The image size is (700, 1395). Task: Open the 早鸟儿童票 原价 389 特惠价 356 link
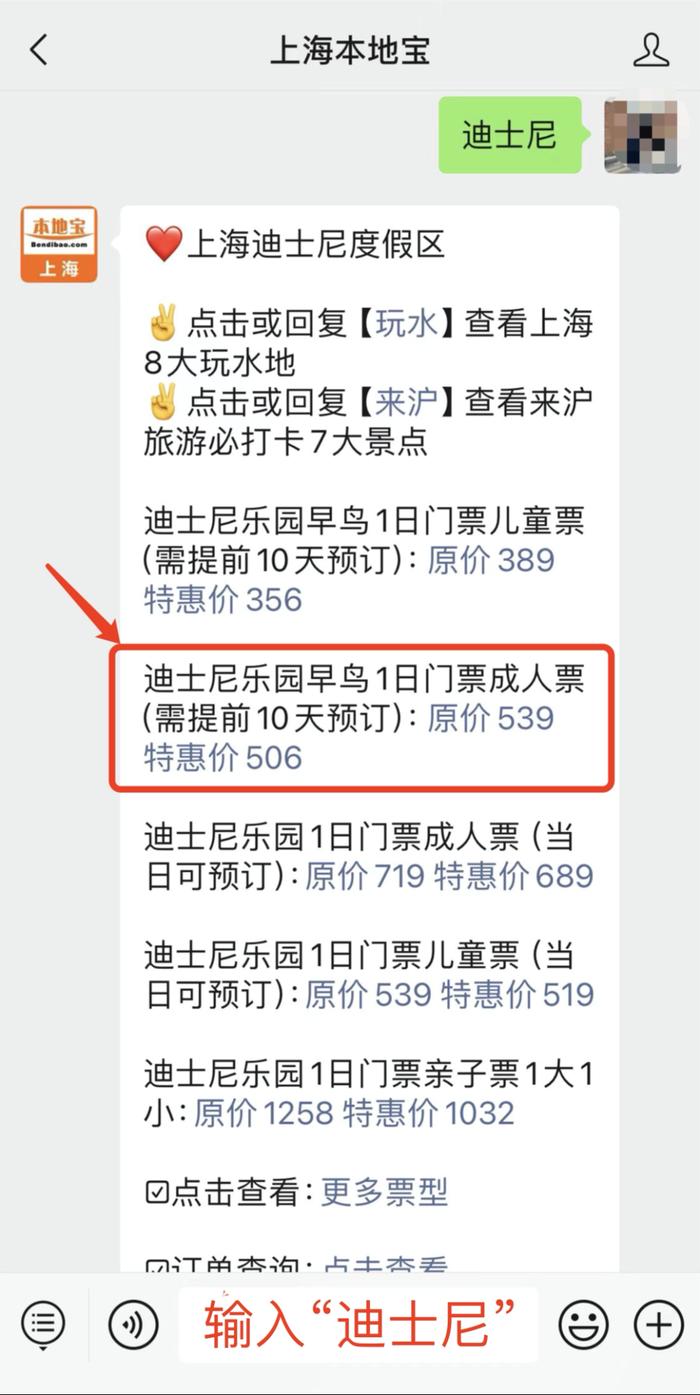[349, 579]
